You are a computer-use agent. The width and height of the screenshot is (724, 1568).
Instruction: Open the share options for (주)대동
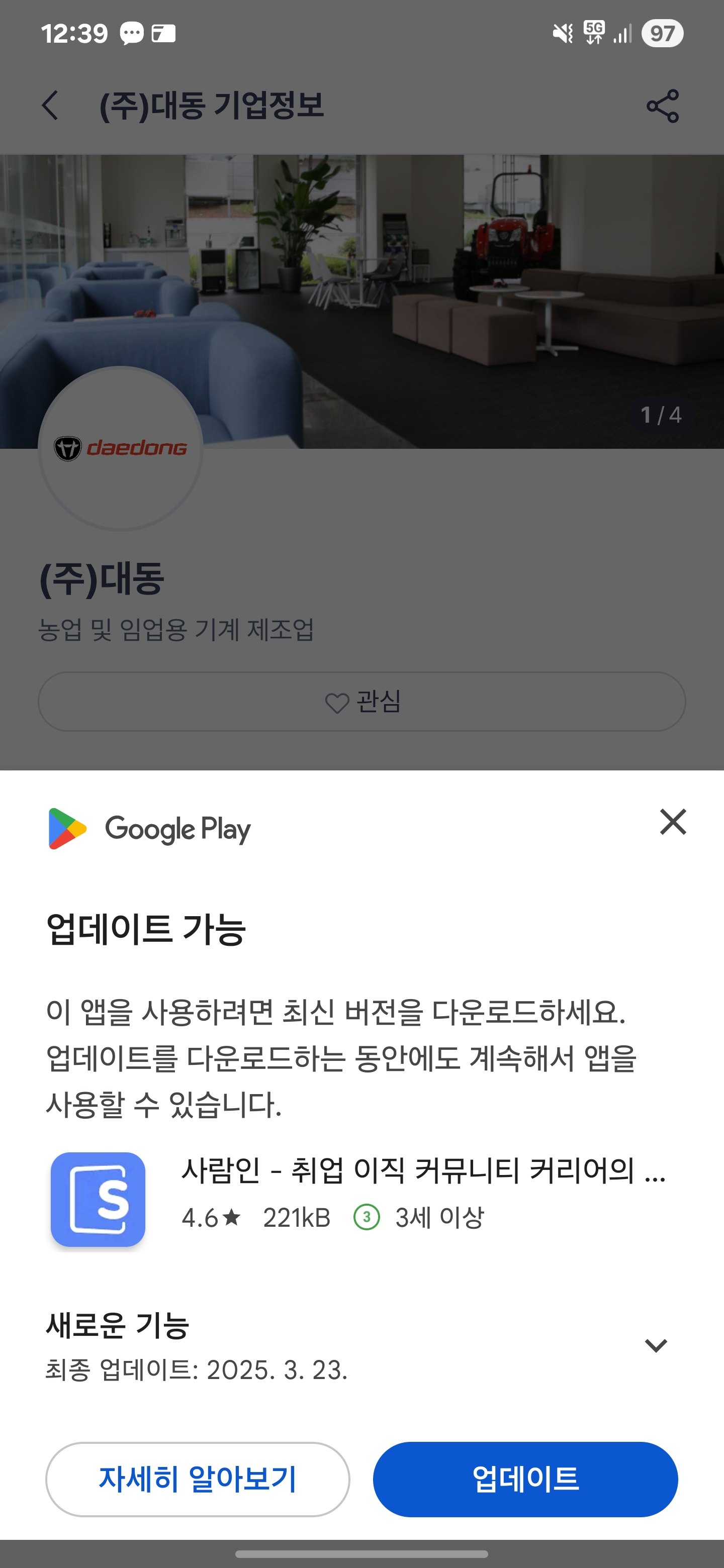click(x=664, y=105)
